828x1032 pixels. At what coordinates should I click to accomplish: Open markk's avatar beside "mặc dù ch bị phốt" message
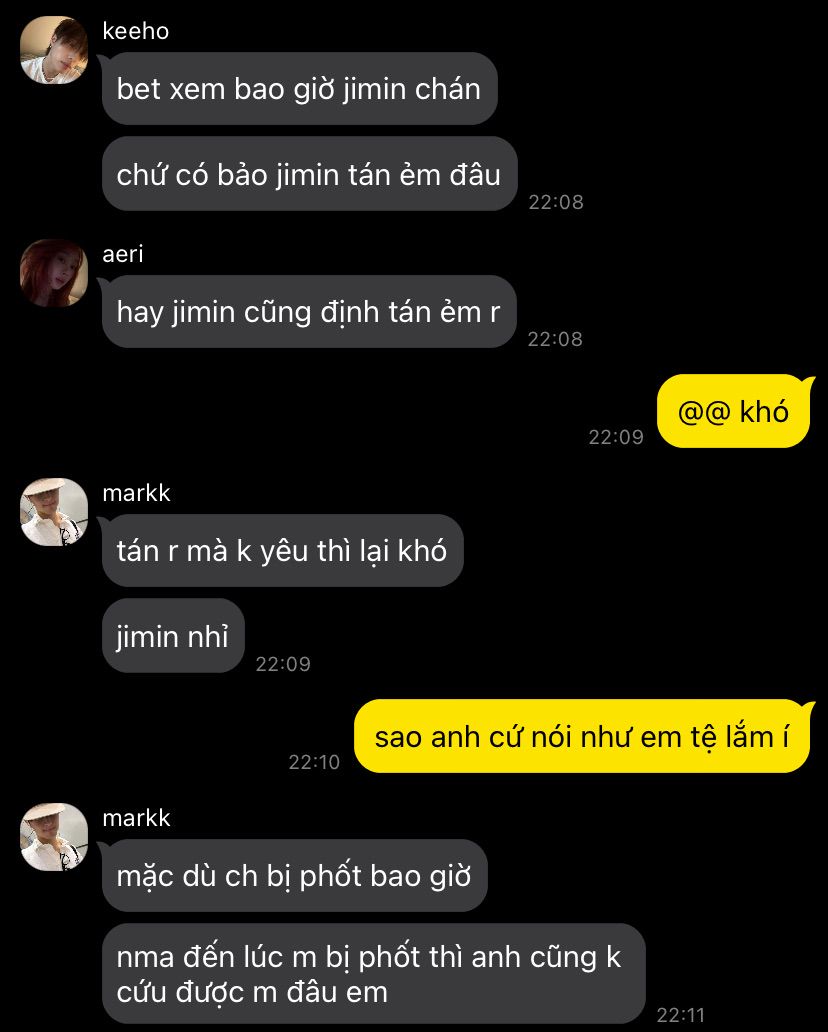[54, 837]
